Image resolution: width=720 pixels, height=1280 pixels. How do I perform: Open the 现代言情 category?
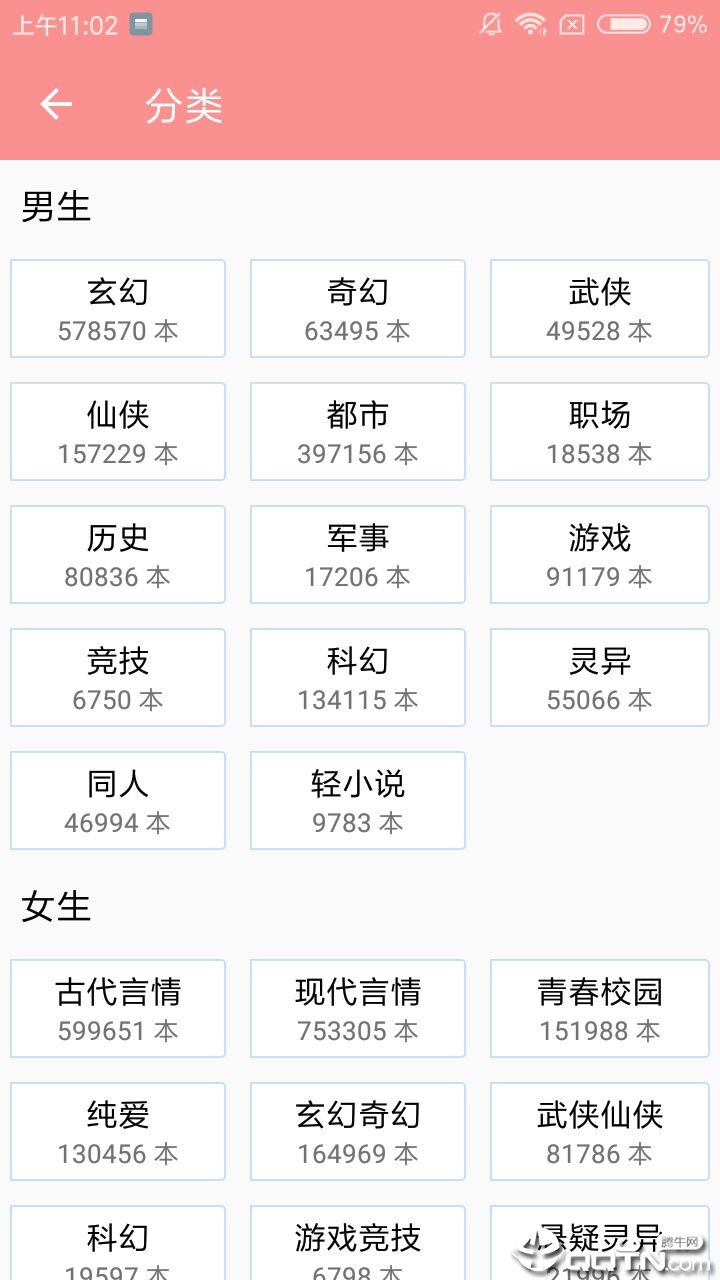[x=358, y=1009]
